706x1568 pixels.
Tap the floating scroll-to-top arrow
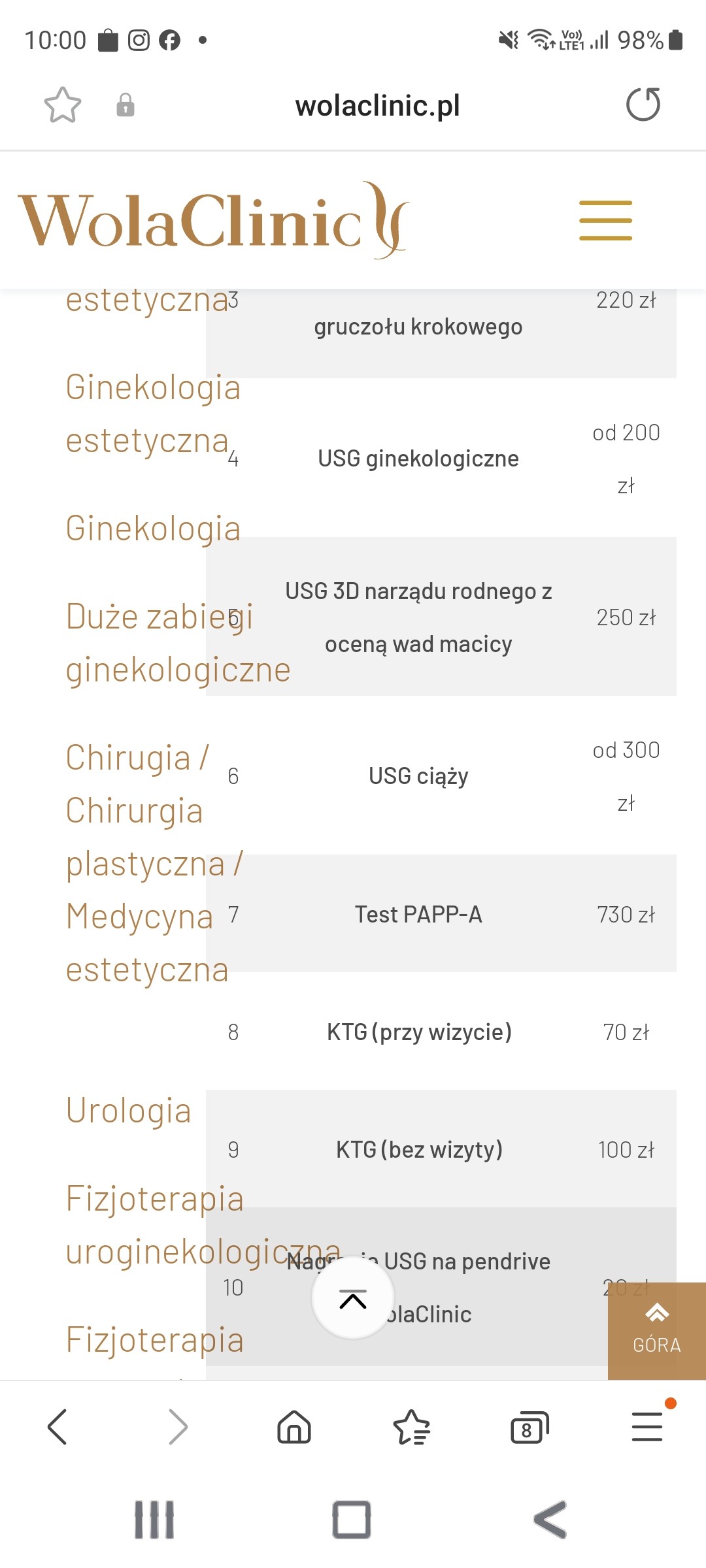353,1298
